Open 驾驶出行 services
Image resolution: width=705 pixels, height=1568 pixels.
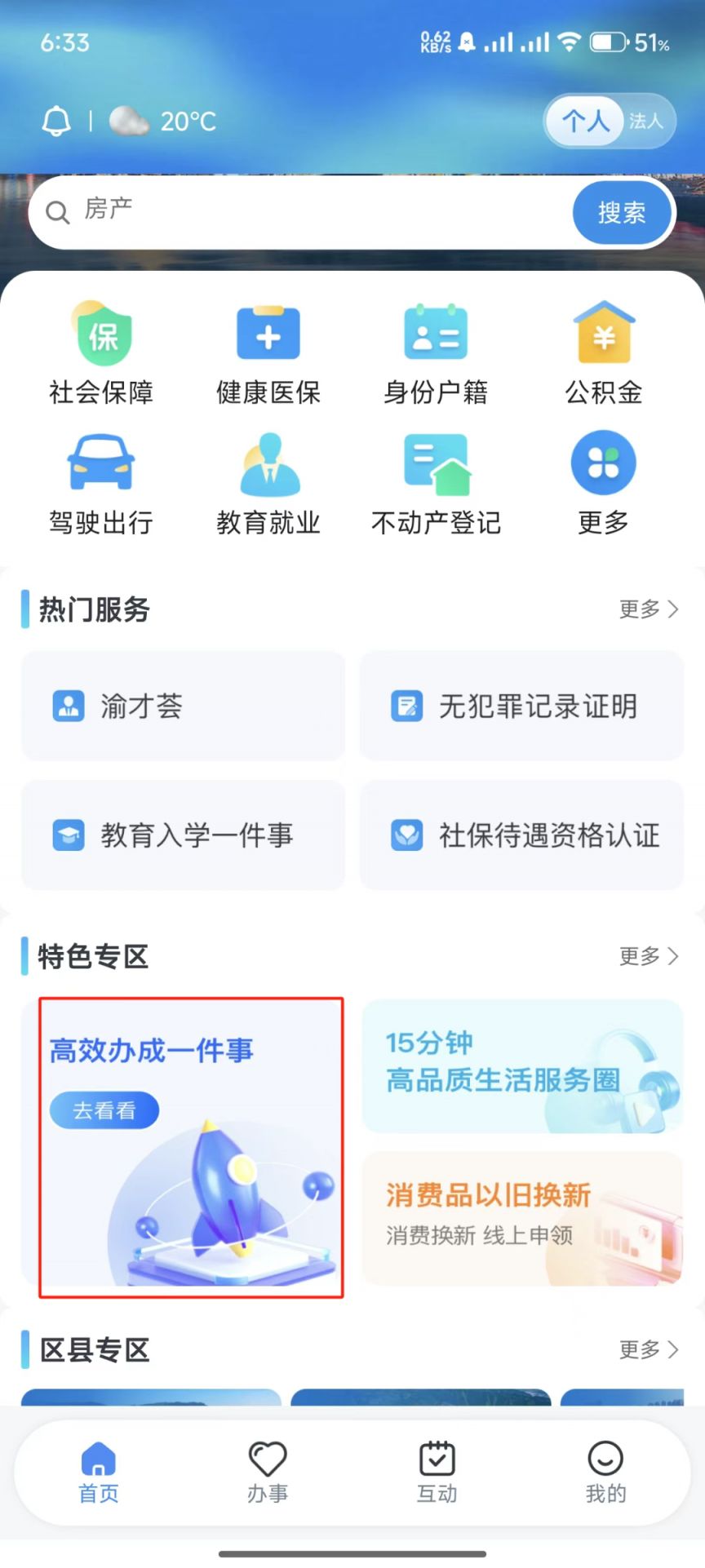pos(101,484)
